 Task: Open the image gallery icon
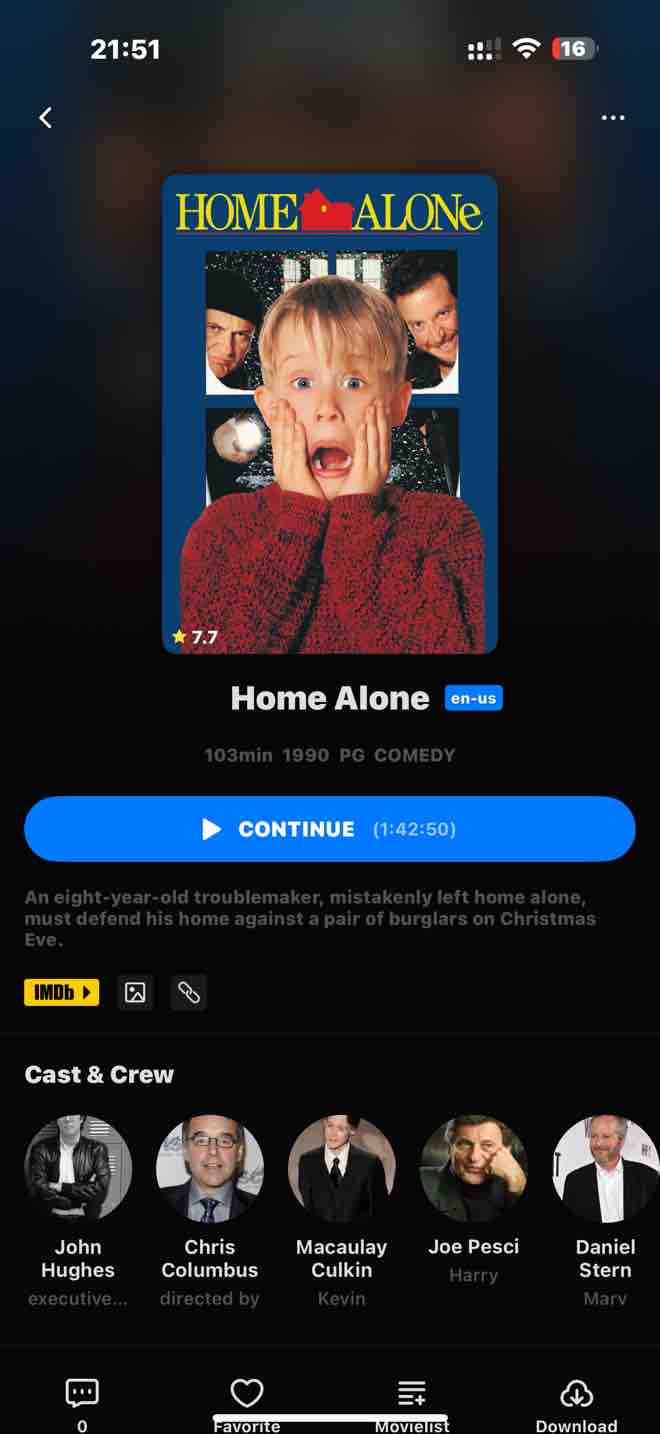pos(135,992)
